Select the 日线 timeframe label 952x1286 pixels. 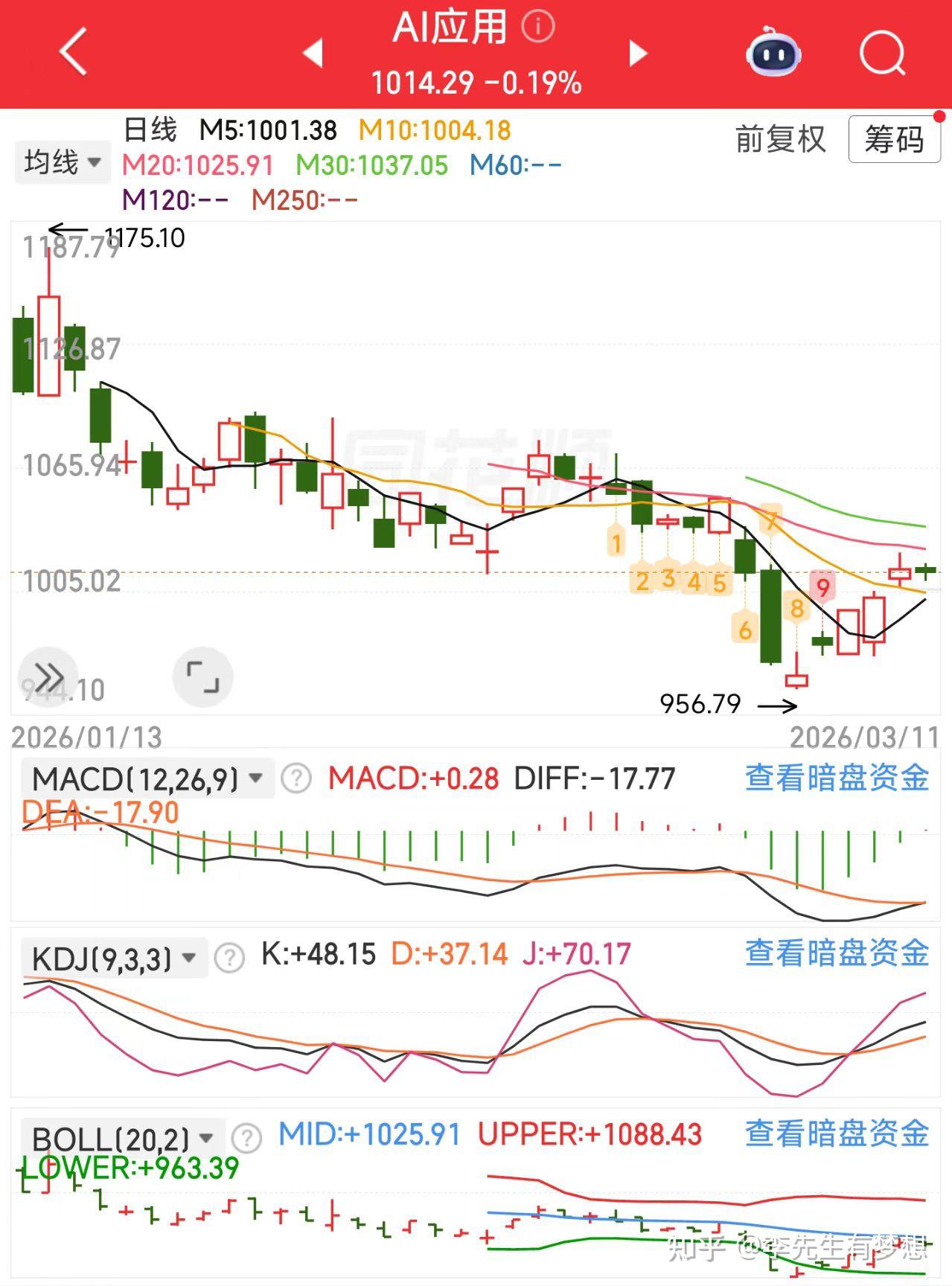[x=150, y=129]
